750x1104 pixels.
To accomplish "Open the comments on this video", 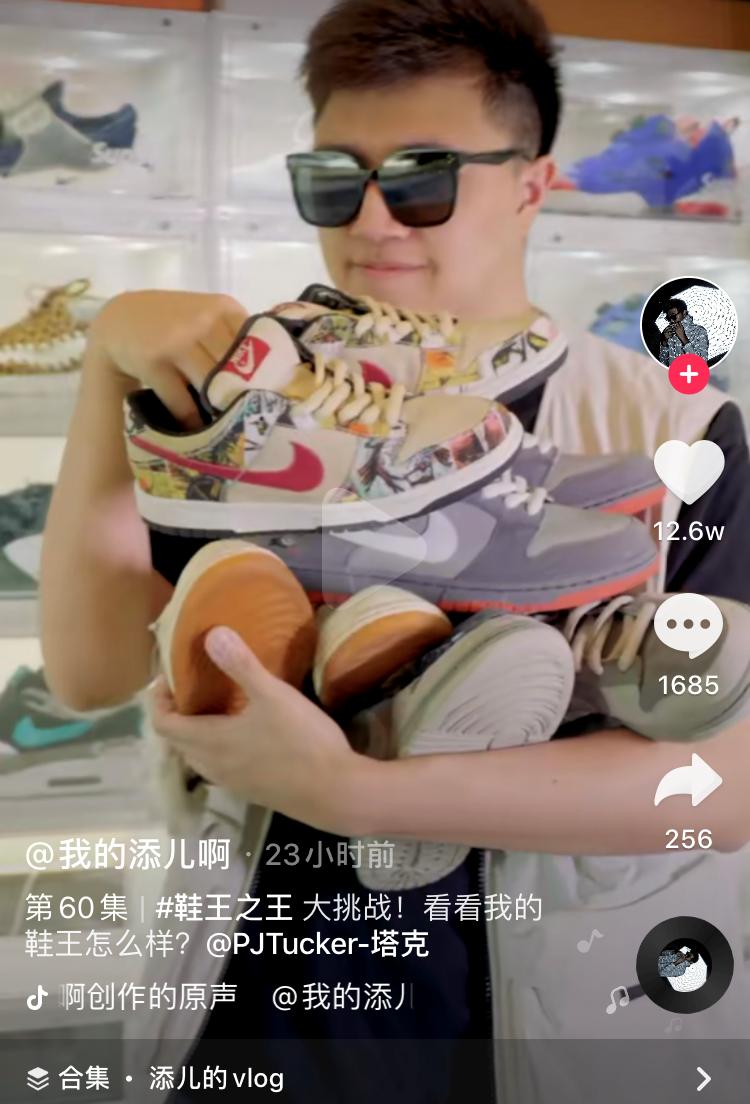I will pos(688,627).
